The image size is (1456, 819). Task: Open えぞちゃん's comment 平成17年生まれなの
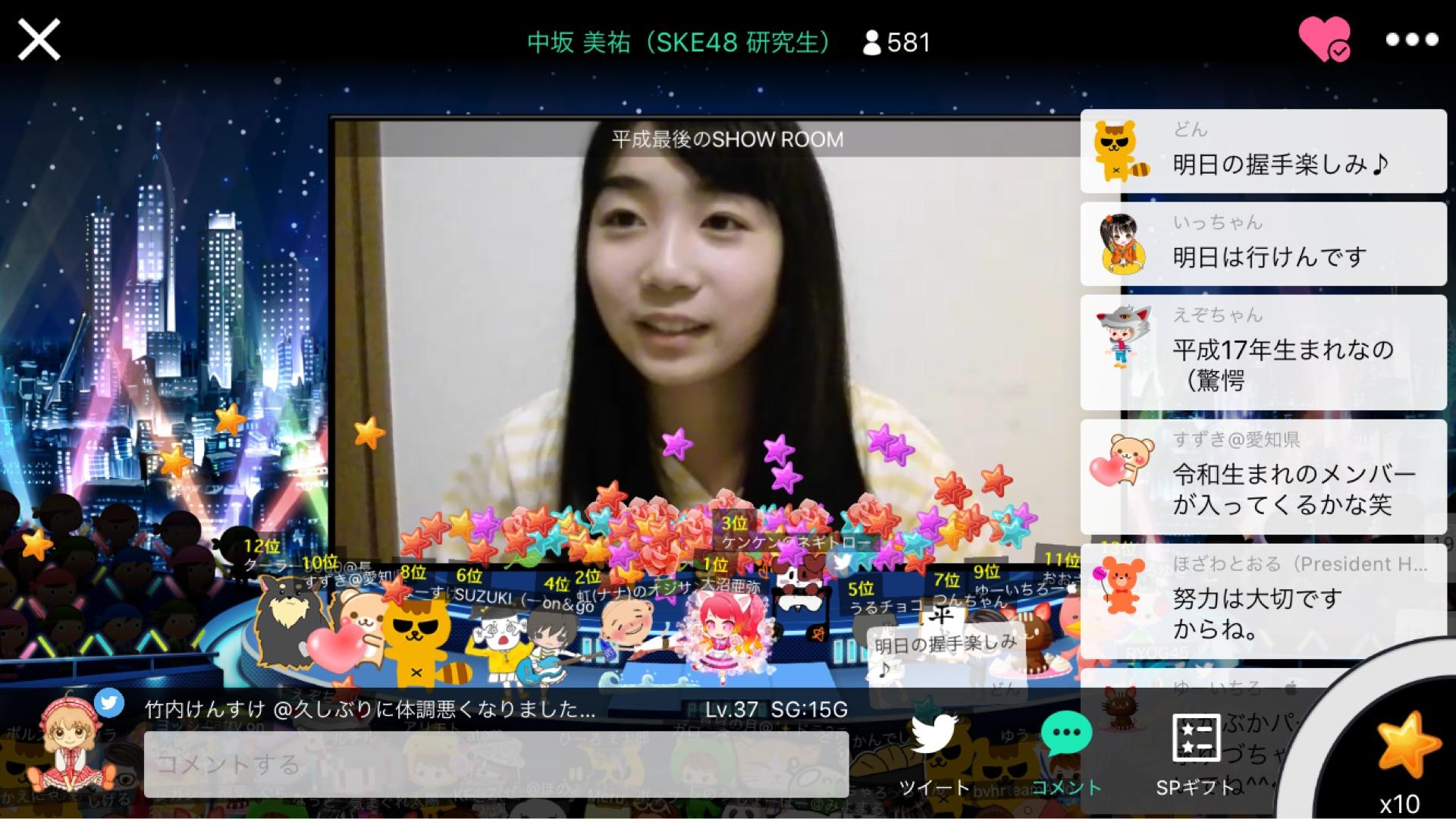coord(1263,353)
